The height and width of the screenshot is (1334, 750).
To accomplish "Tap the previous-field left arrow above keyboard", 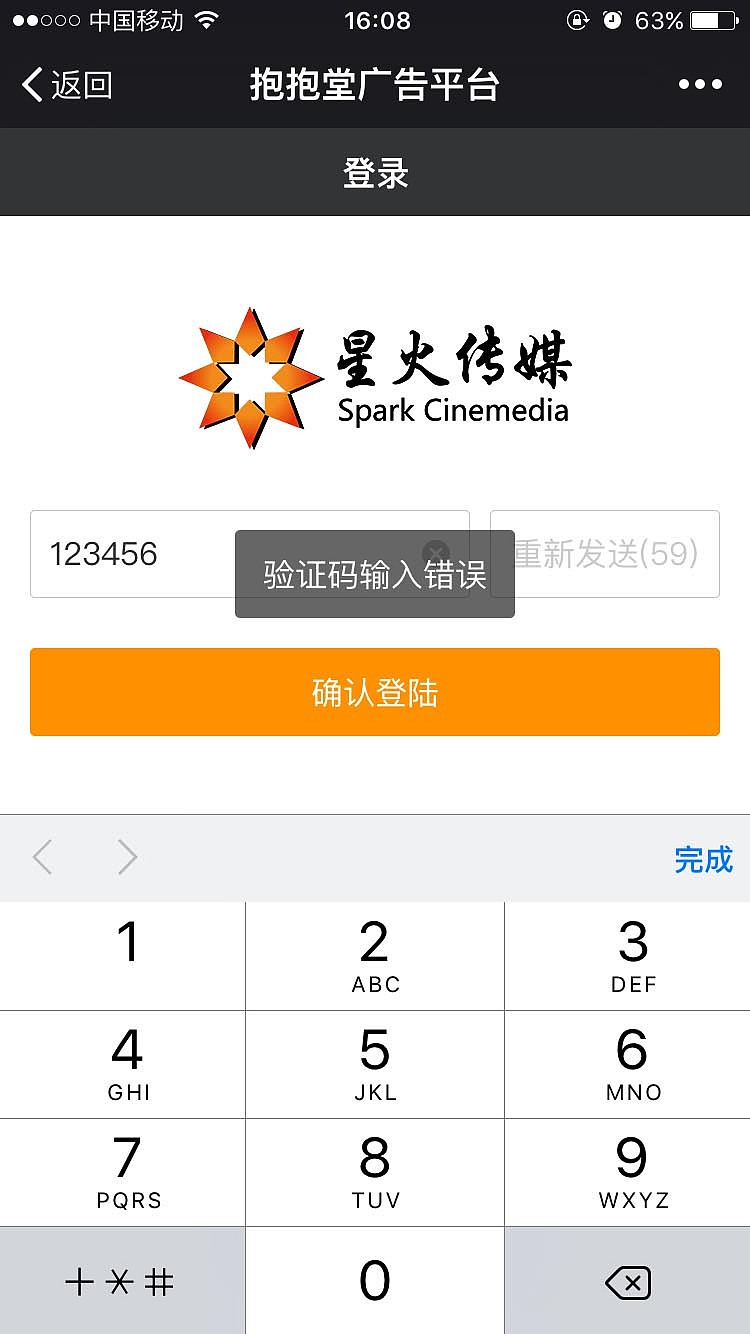I will [x=42, y=857].
